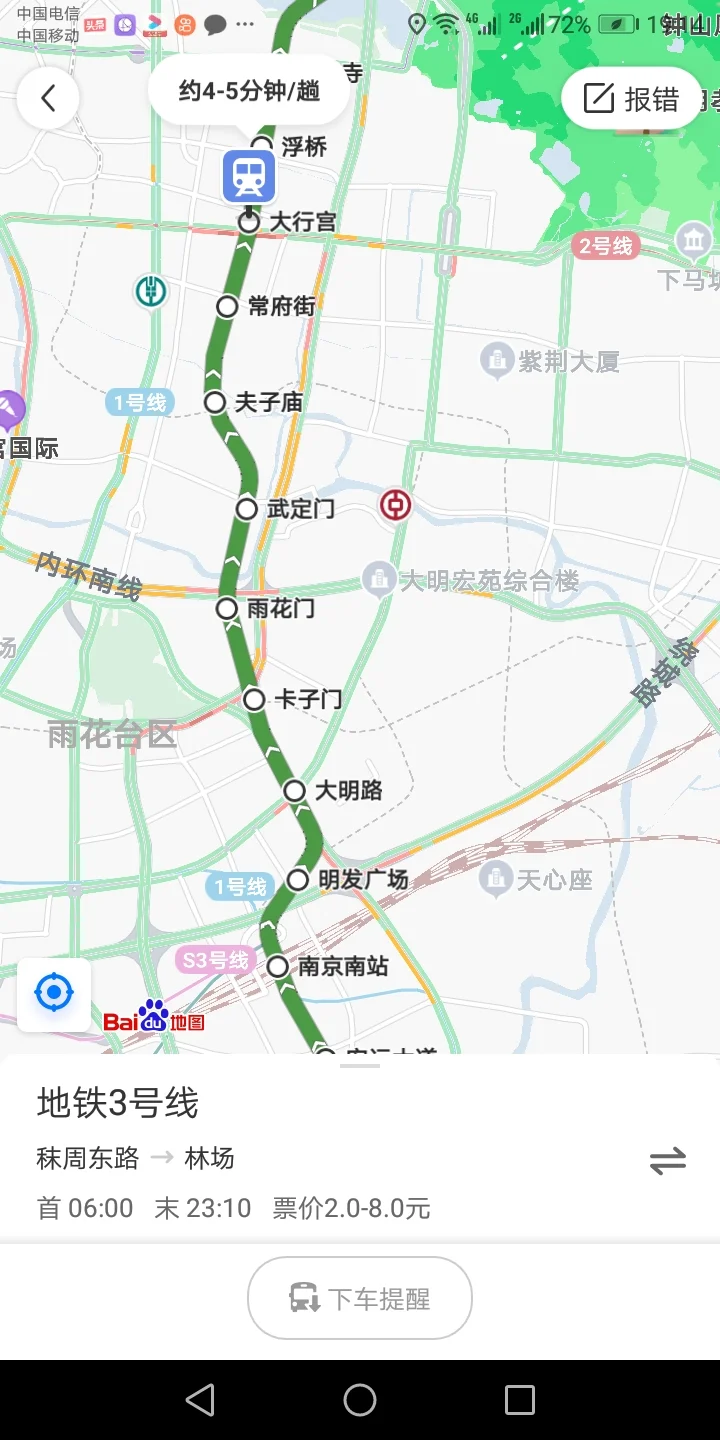Expand the bottom panel drag handle

[359, 1065]
